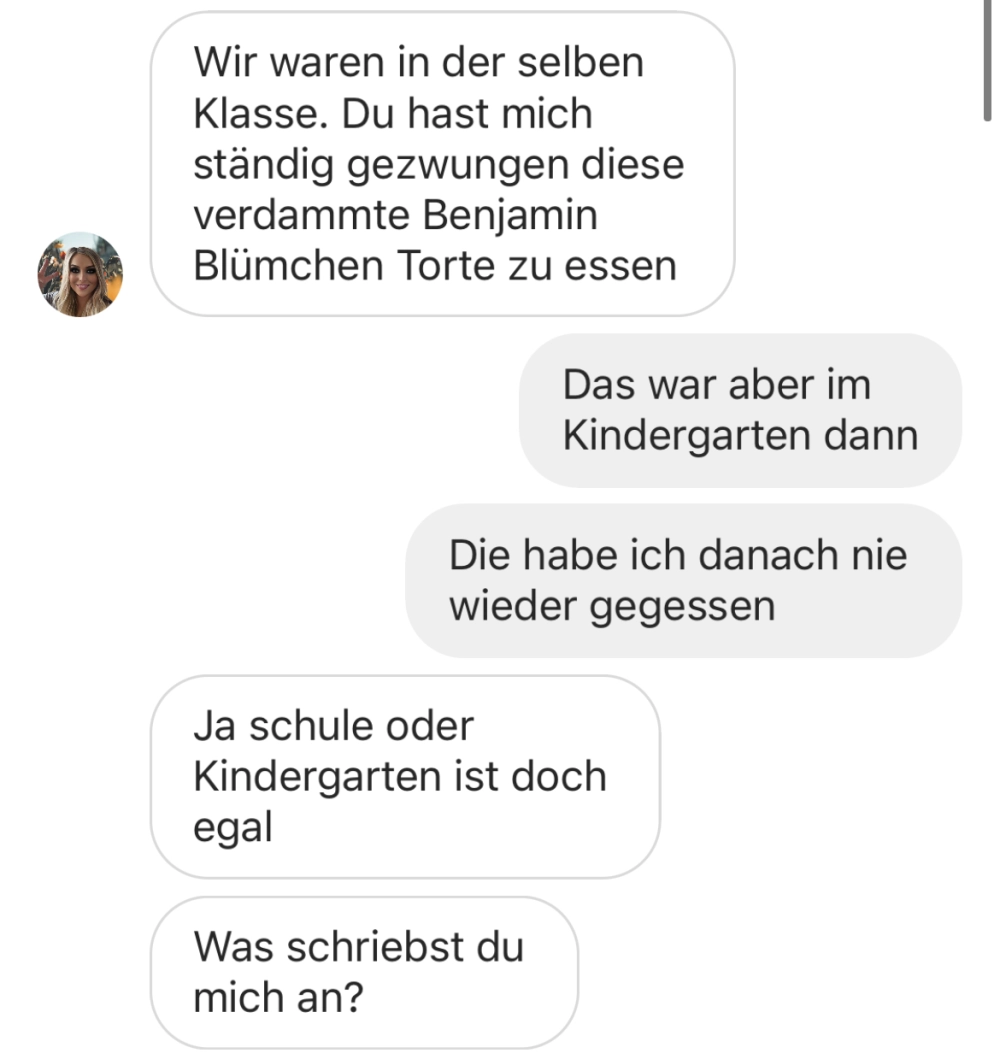The height and width of the screenshot is (1059, 1000).
Task: Open the sender's profile picture avatar
Action: pos(80,274)
